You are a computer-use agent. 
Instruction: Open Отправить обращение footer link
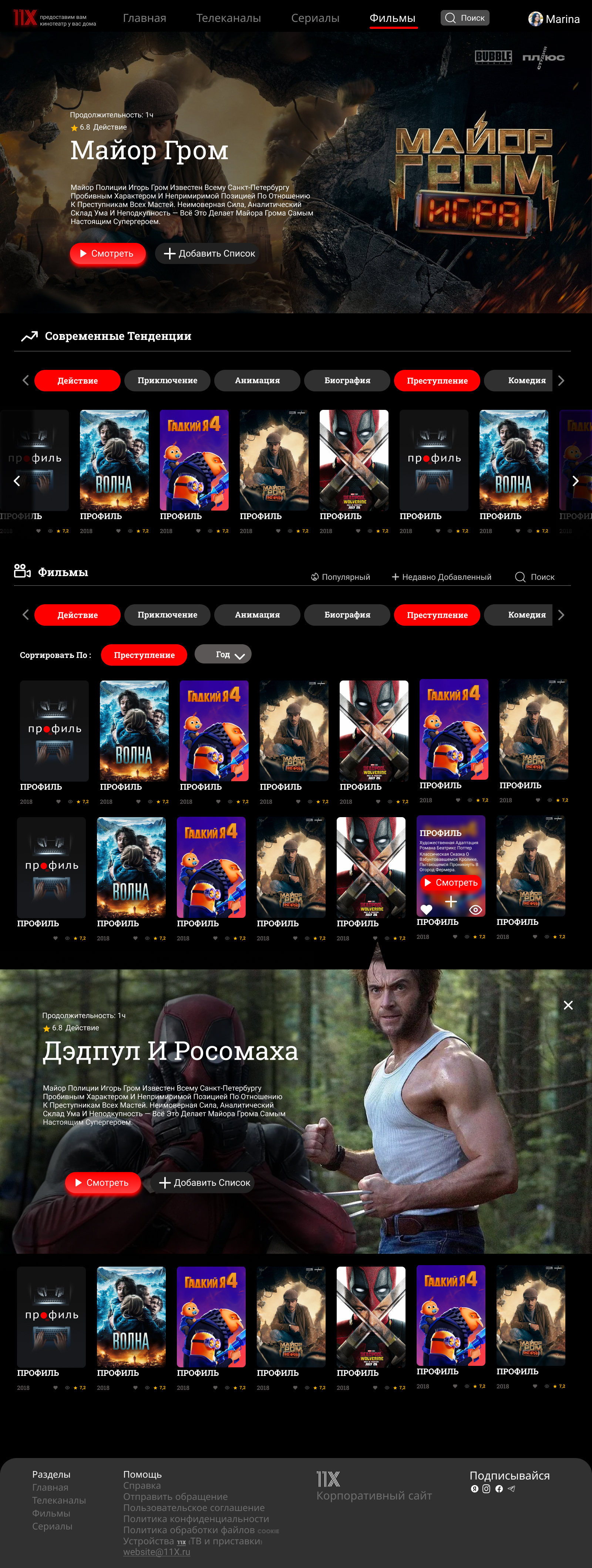point(175,1497)
